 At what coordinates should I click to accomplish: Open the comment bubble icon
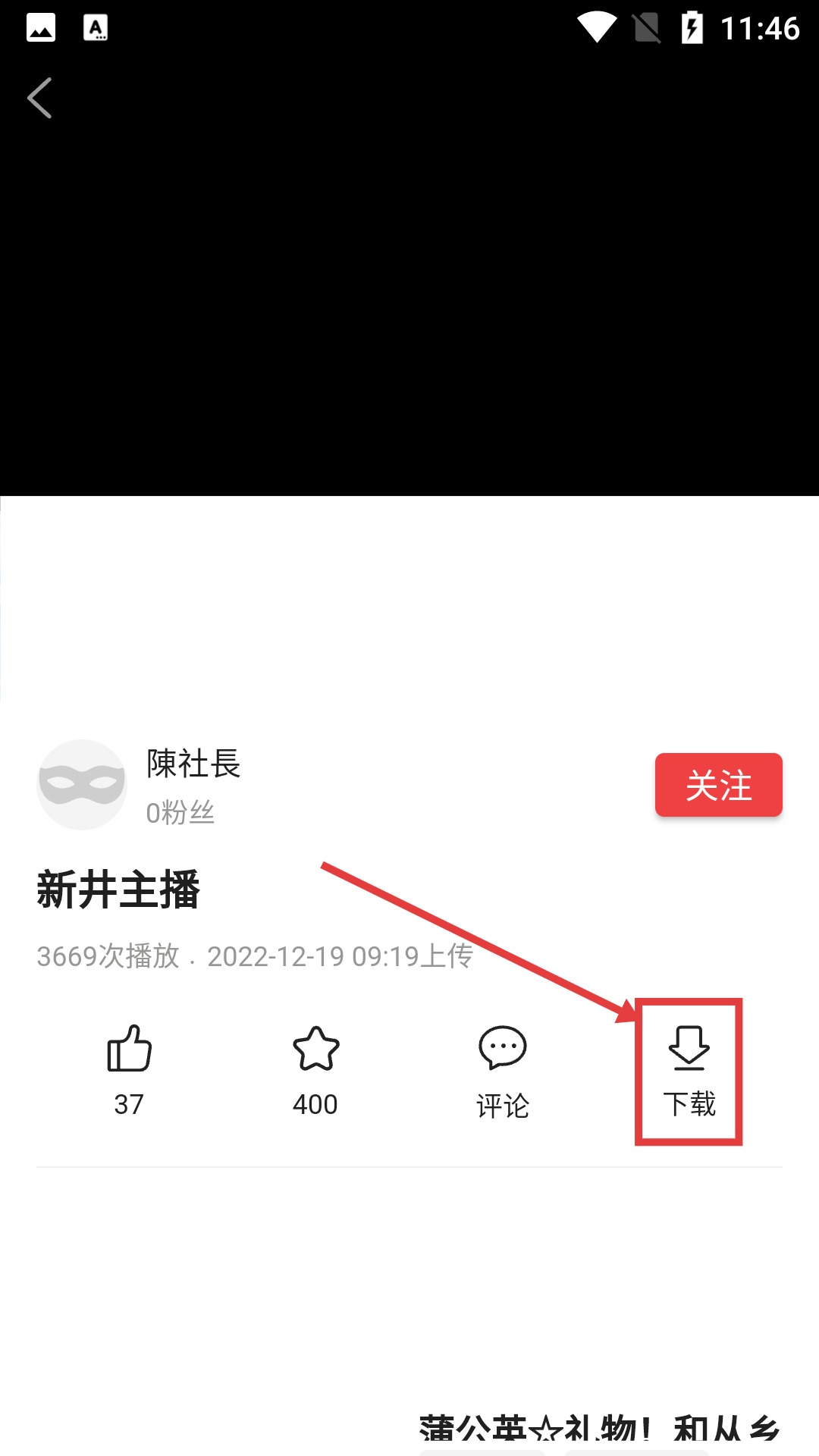click(503, 1046)
